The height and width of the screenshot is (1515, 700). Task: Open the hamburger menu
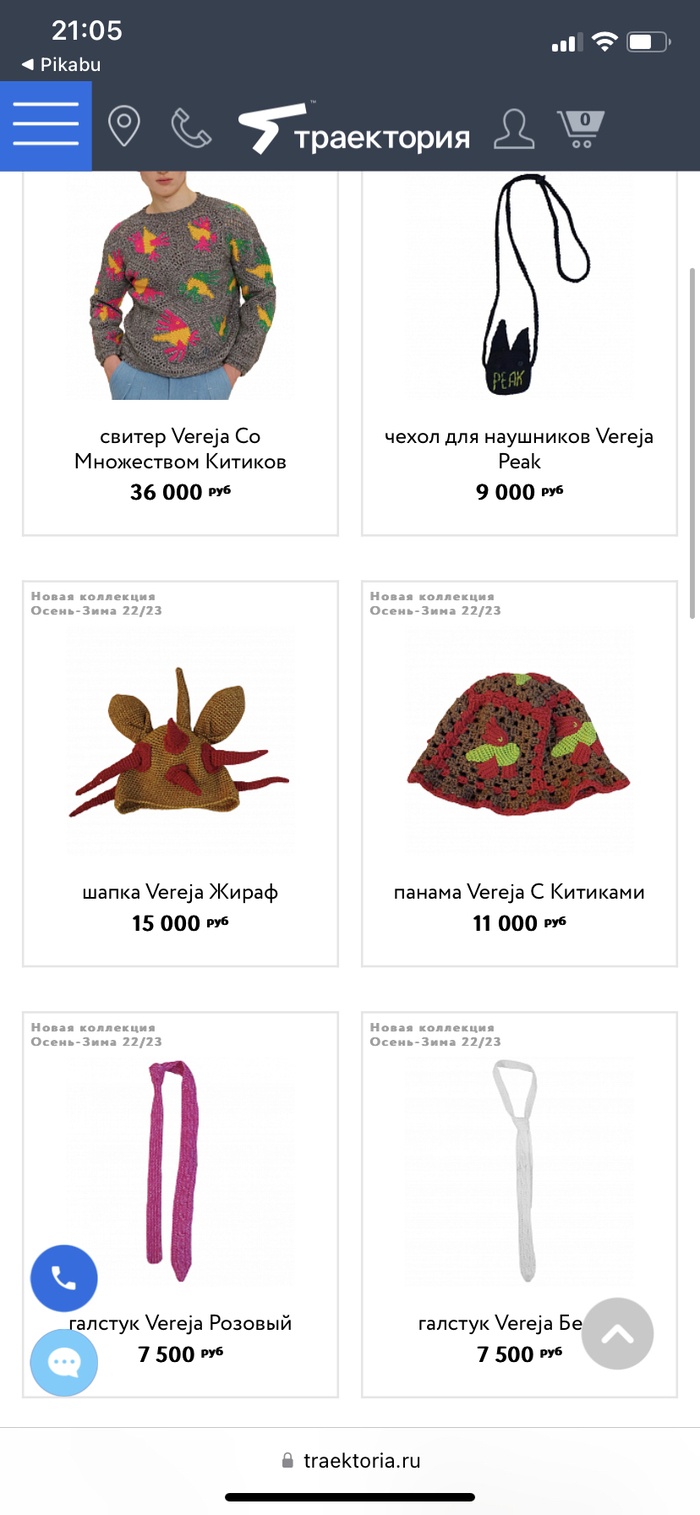46,126
